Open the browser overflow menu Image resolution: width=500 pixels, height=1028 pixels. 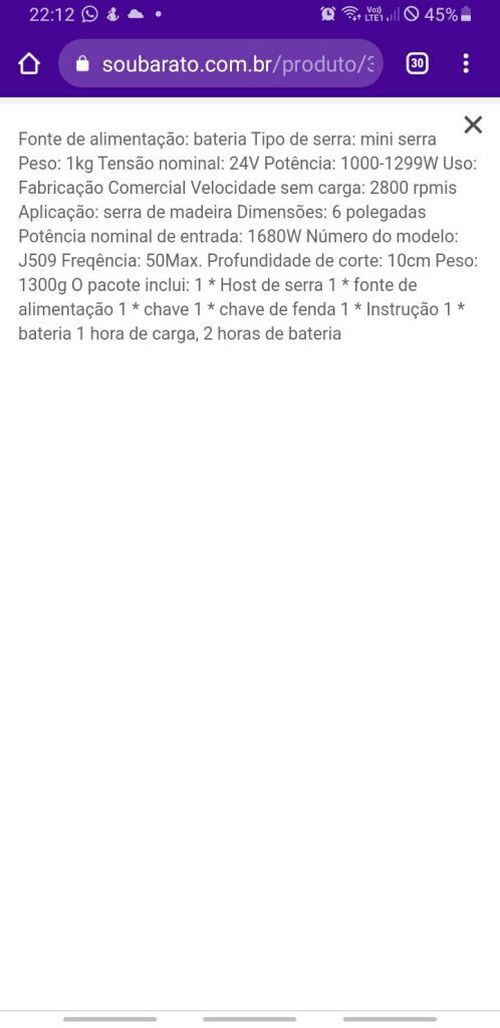click(x=465, y=64)
